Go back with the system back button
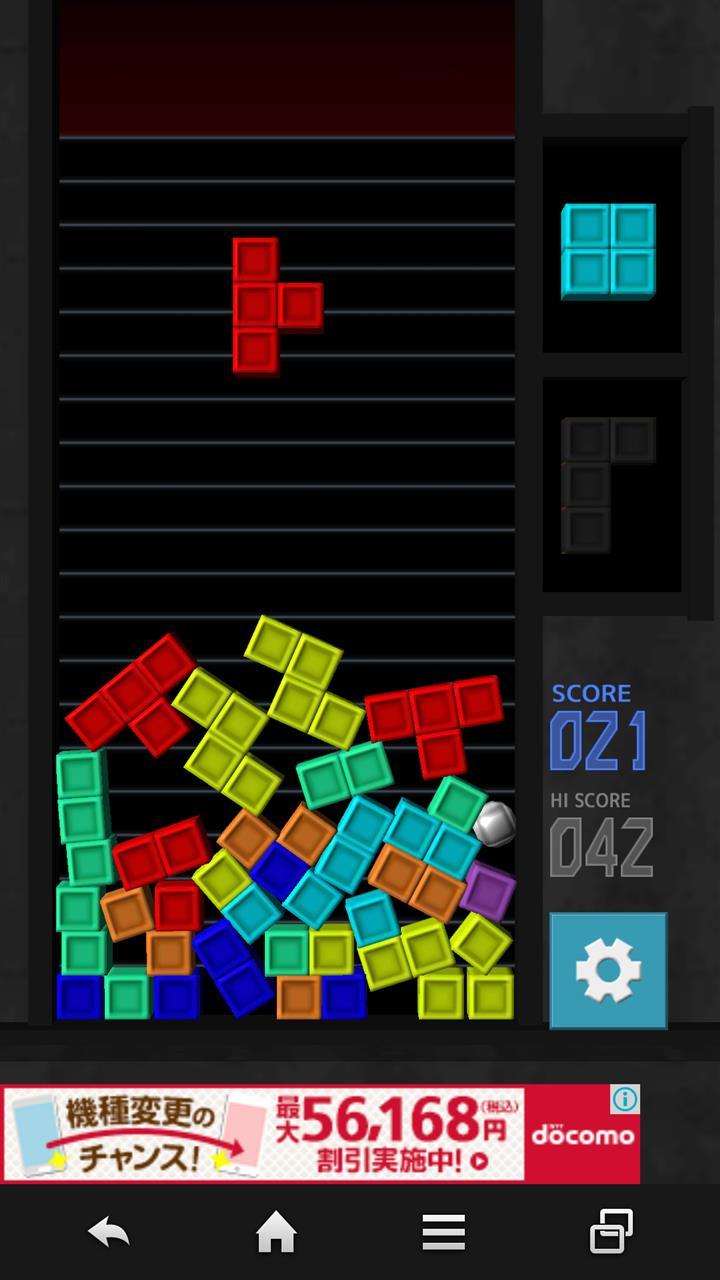The height and width of the screenshot is (1280, 720). tap(108, 1232)
